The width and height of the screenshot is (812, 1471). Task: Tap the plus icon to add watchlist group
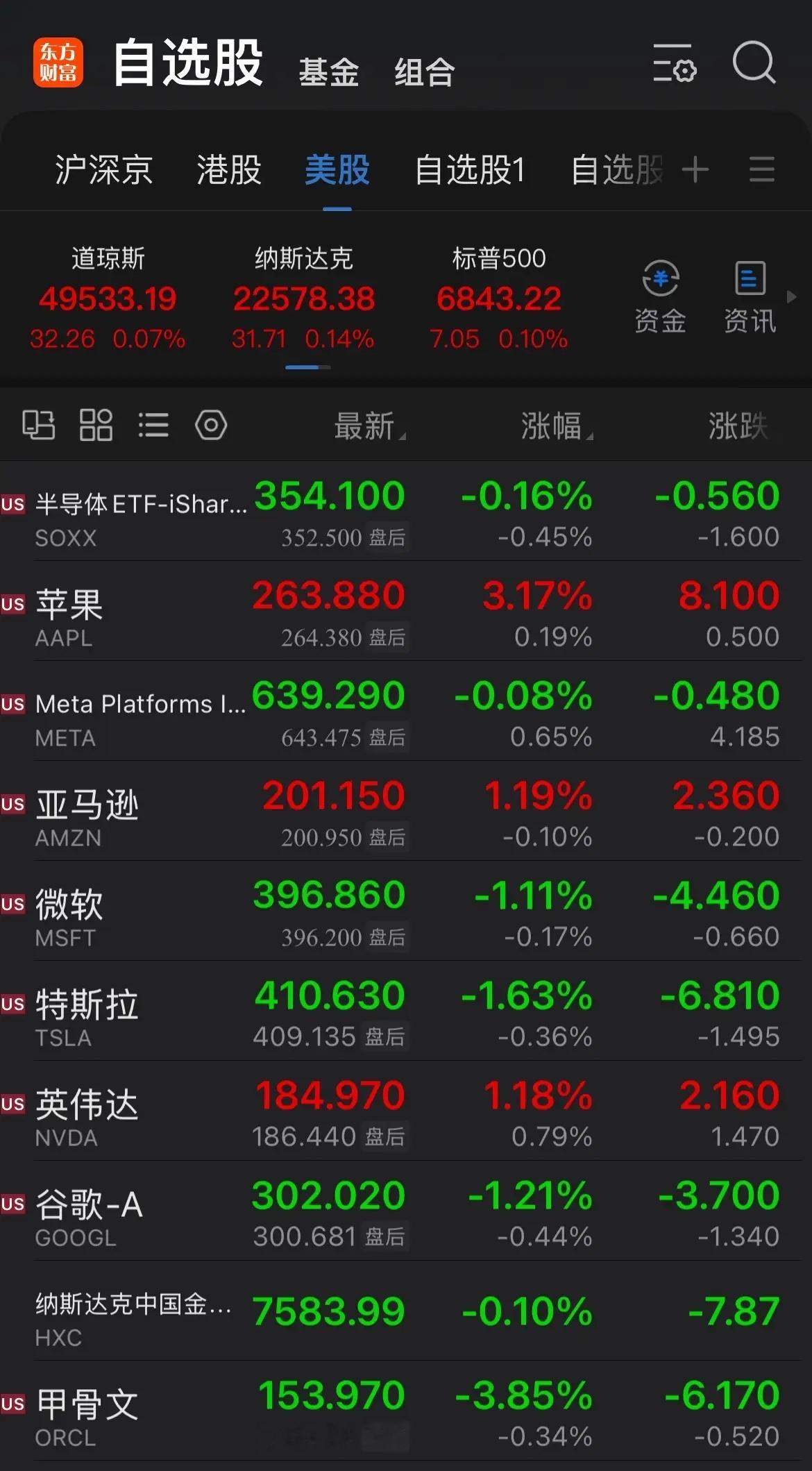[695, 169]
